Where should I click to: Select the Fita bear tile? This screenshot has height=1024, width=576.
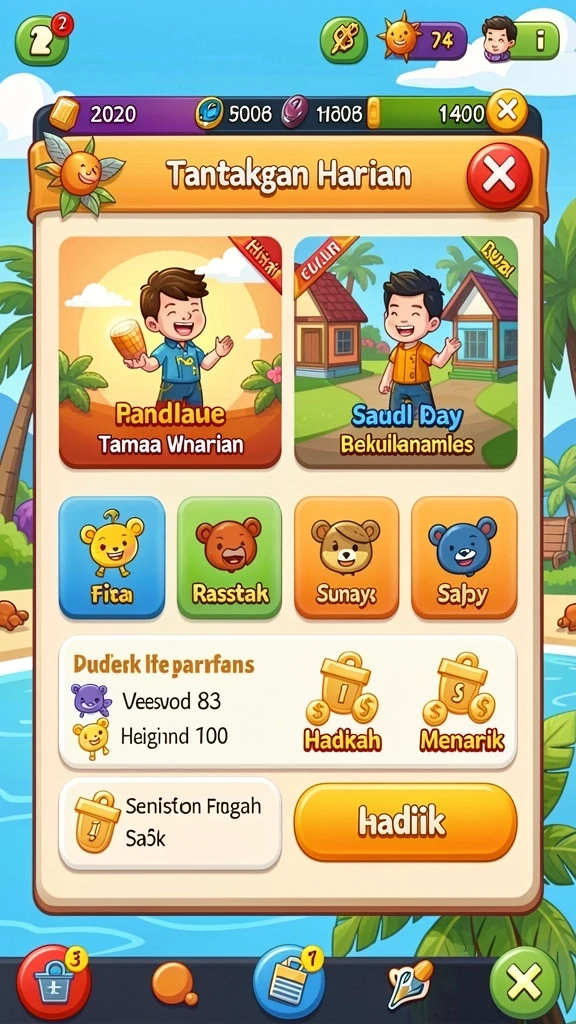coord(112,557)
